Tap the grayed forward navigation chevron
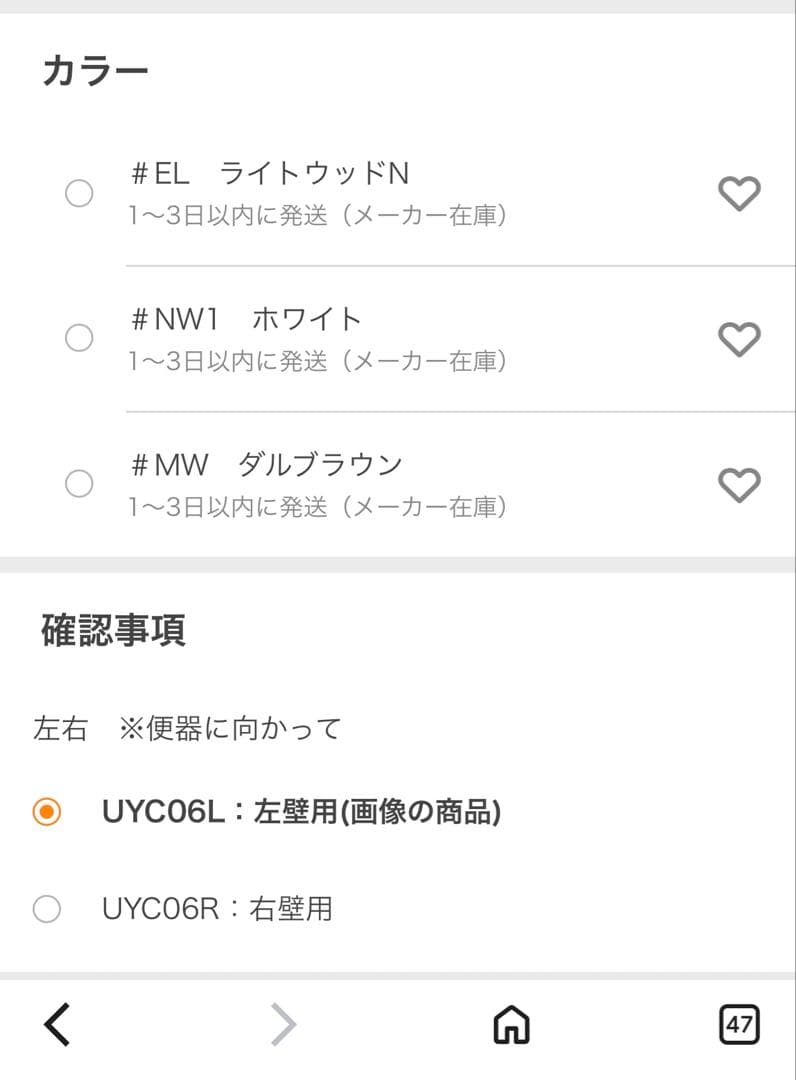 click(x=283, y=1024)
